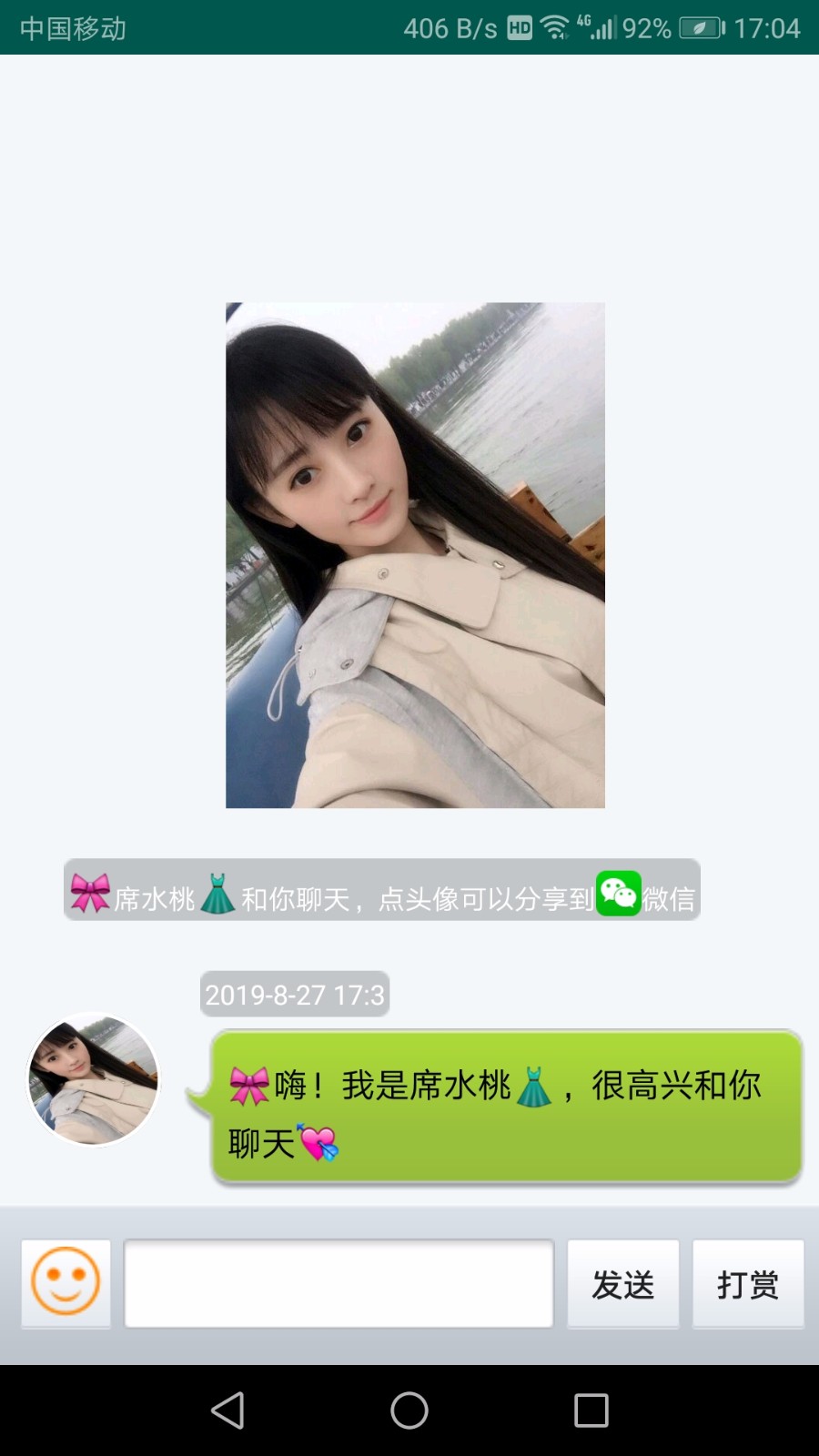Tap the 打赏 tip button

(x=748, y=1284)
